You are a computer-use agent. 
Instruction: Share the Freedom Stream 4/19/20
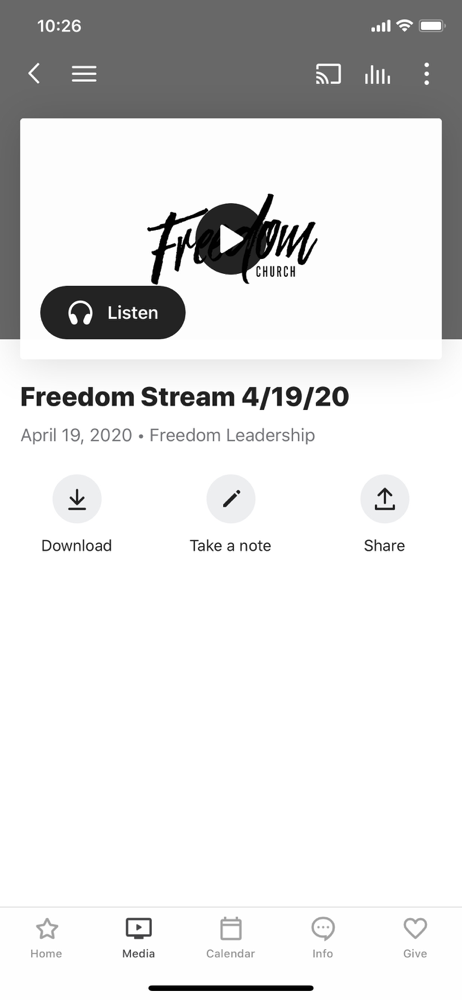(384, 514)
